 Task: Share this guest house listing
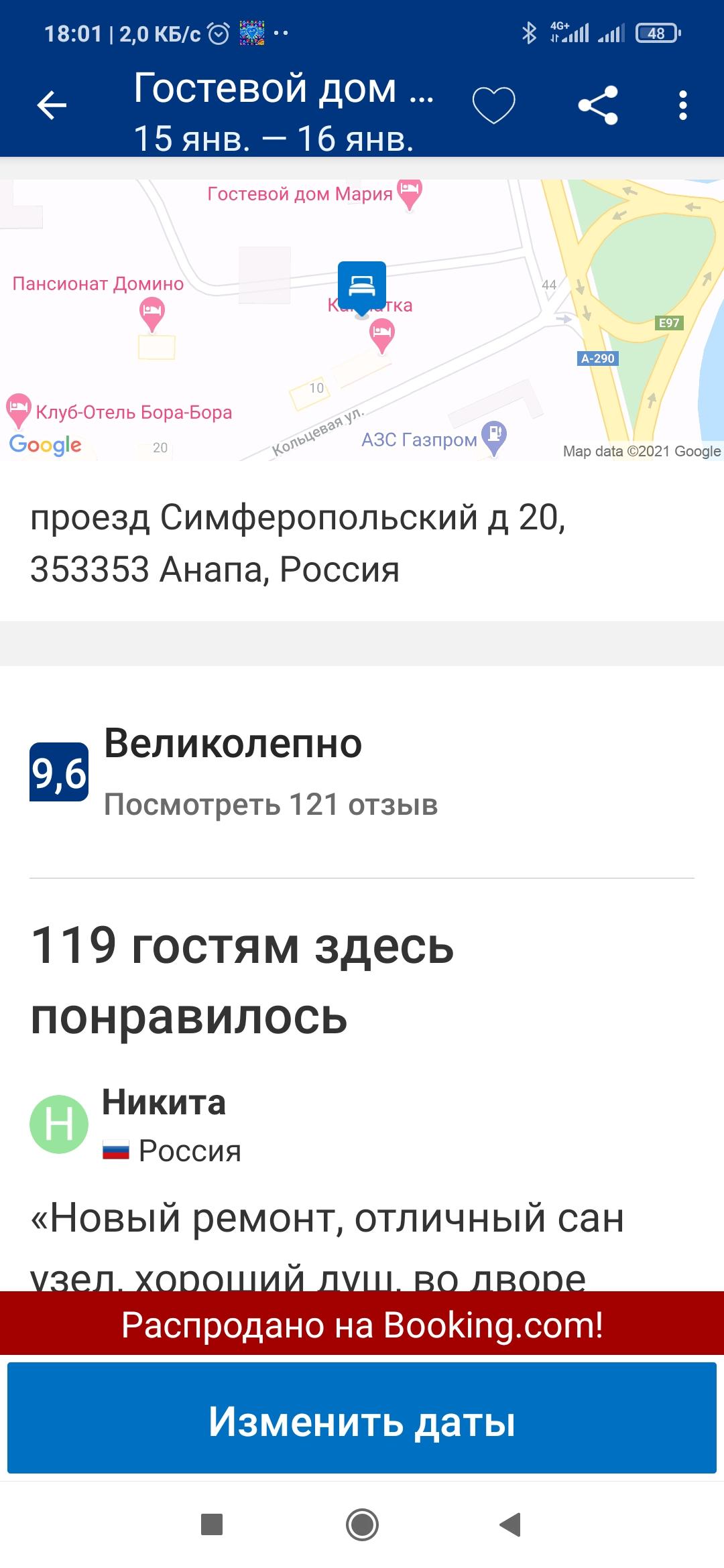pyautogui.click(x=598, y=105)
